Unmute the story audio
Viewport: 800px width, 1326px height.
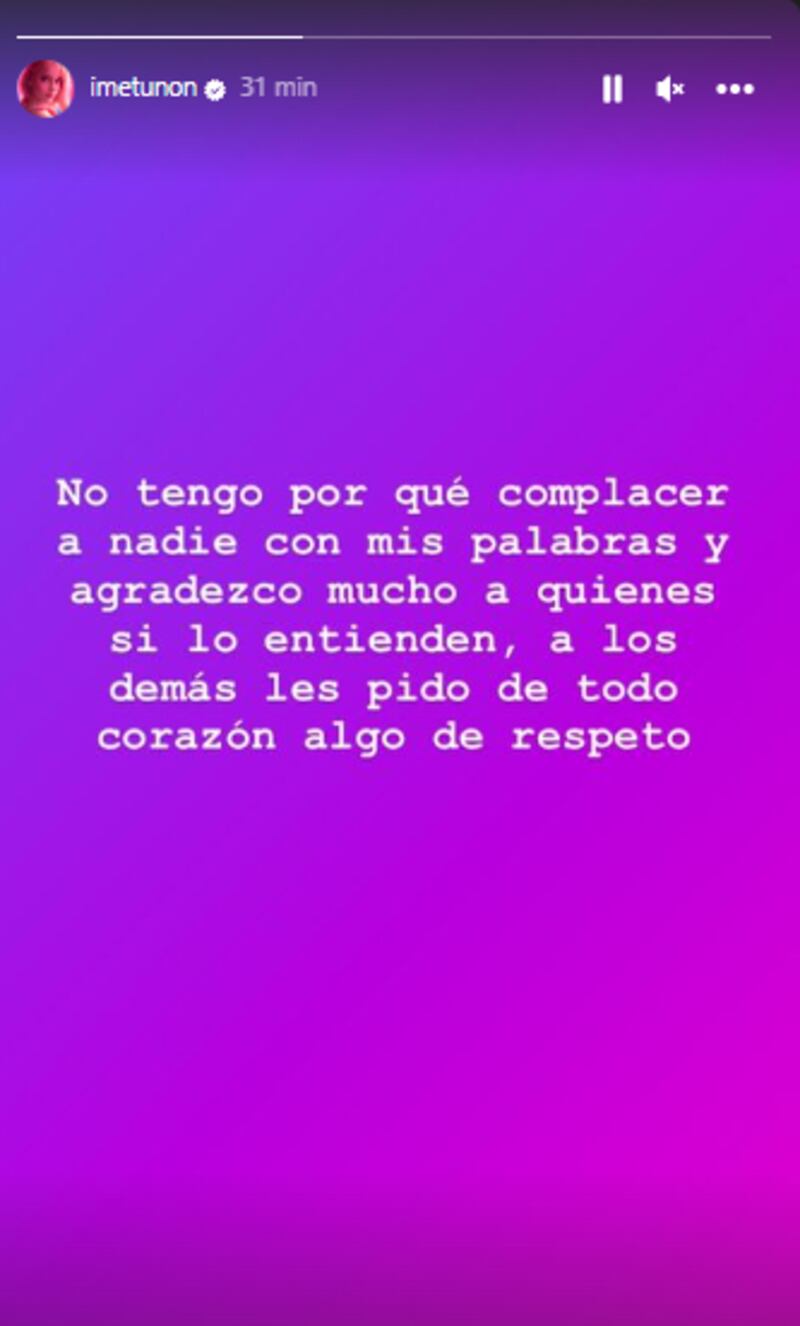[x=669, y=89]
